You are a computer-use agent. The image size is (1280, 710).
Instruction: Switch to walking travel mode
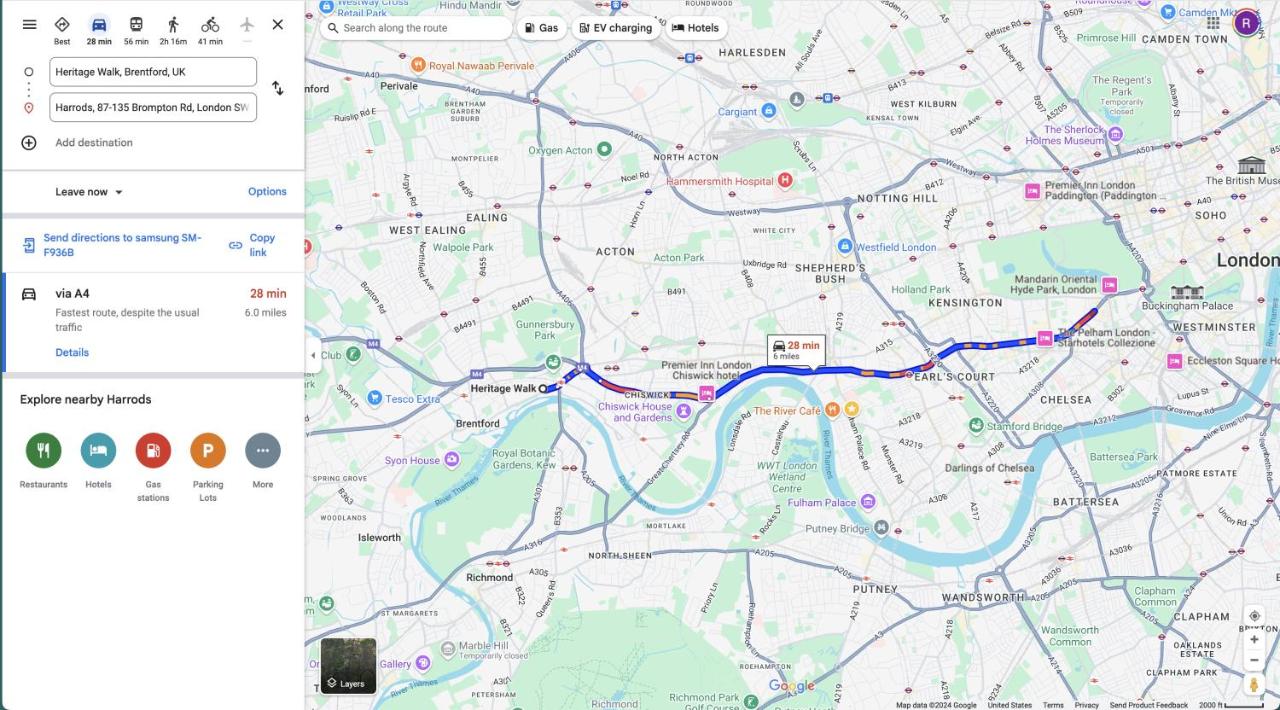click(x=173, y=29)
